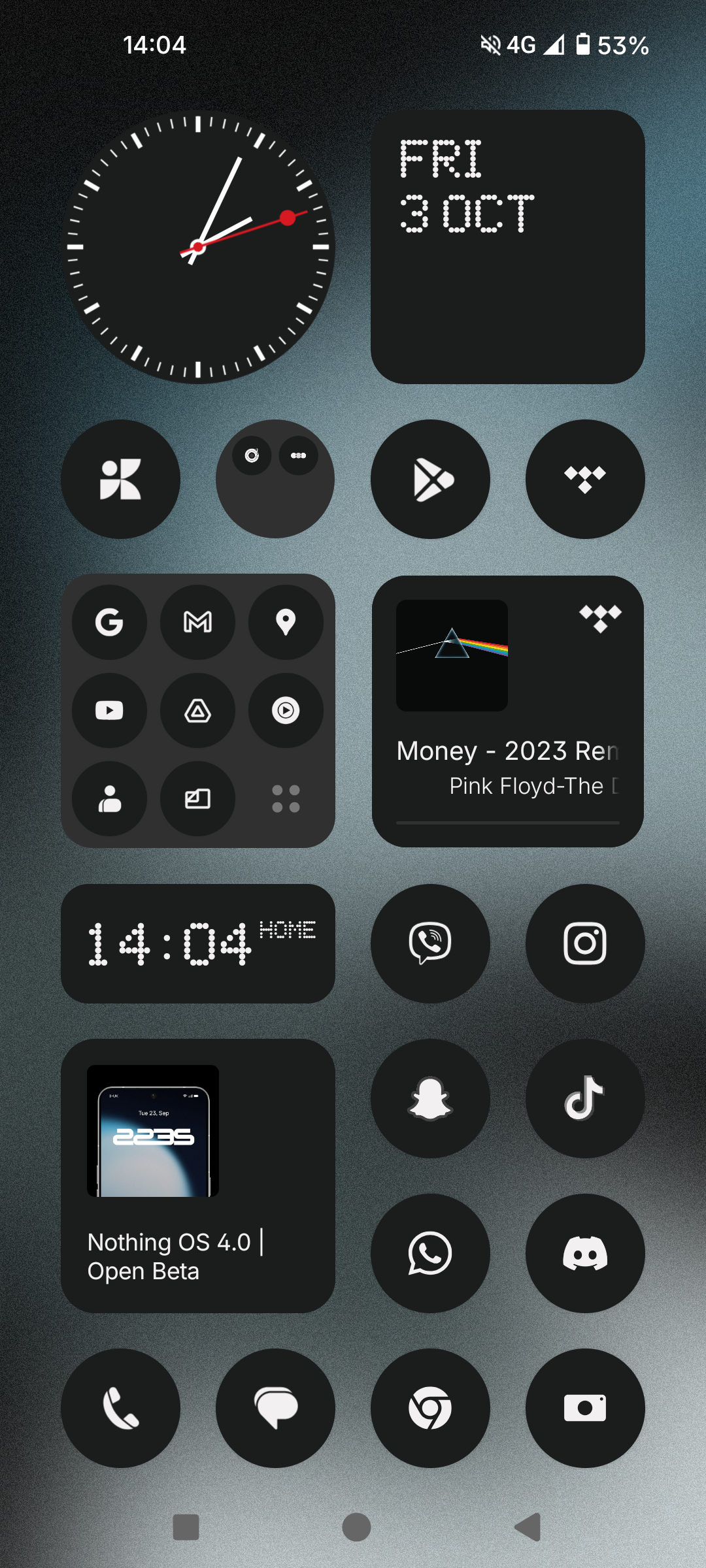Image resolution: width=706 pixels, height=1568 pixels.
Task: Launch TikTok
Action: pyautogui.click(x=585, y=1098)
